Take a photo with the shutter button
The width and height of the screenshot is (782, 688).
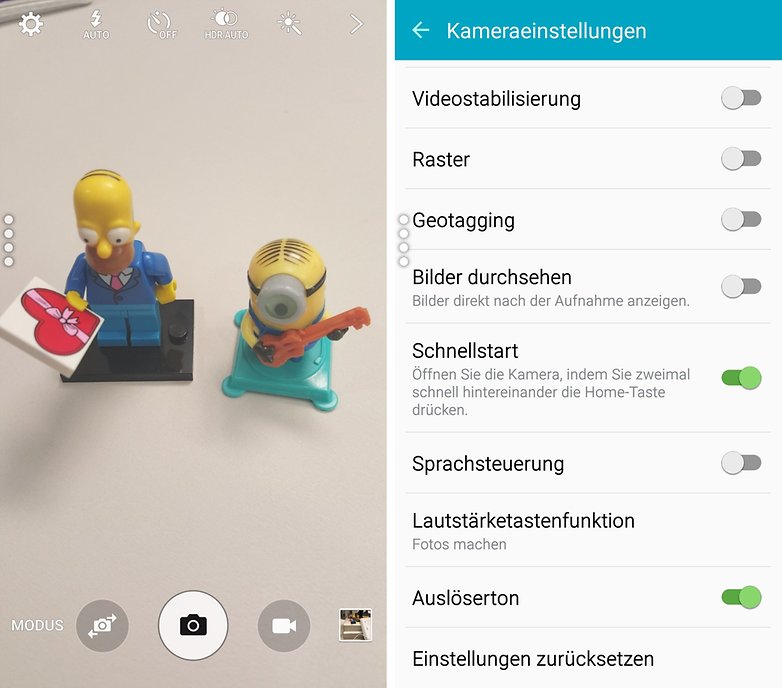193,626
